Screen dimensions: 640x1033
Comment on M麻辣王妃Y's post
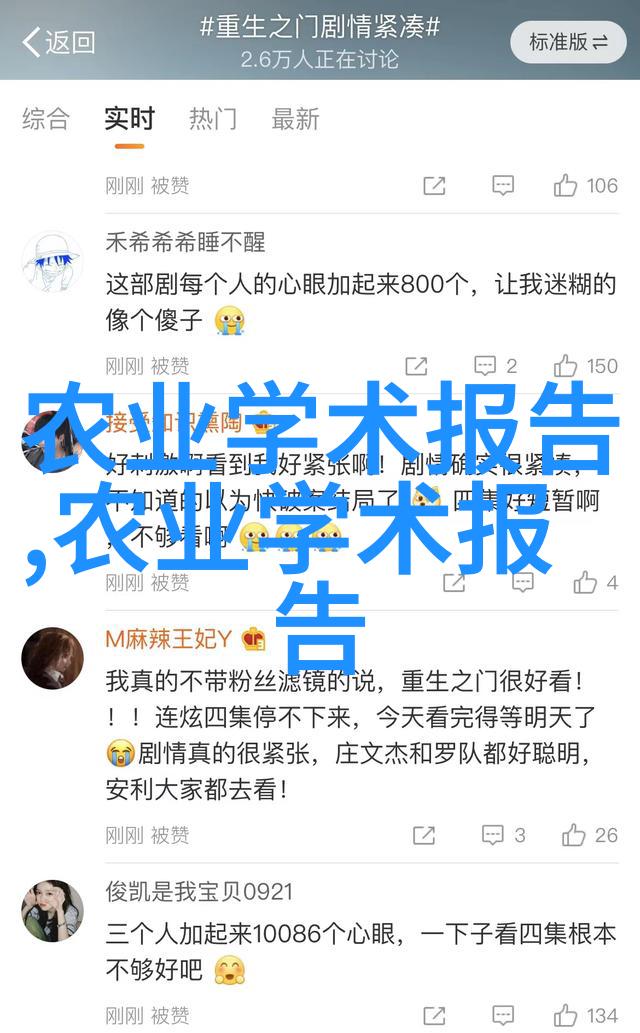point(504,835)
